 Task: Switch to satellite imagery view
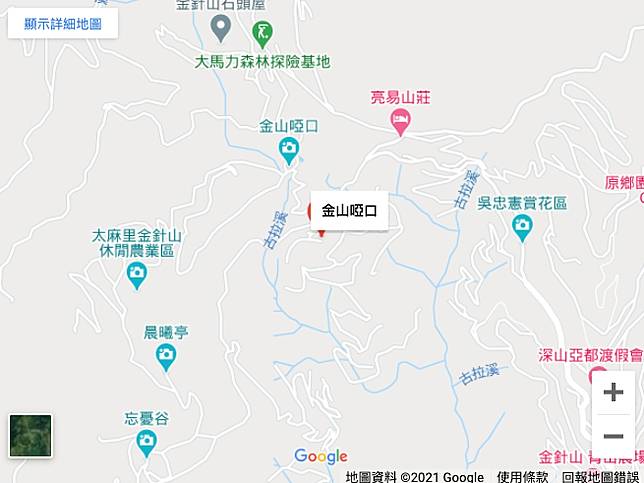30,436
